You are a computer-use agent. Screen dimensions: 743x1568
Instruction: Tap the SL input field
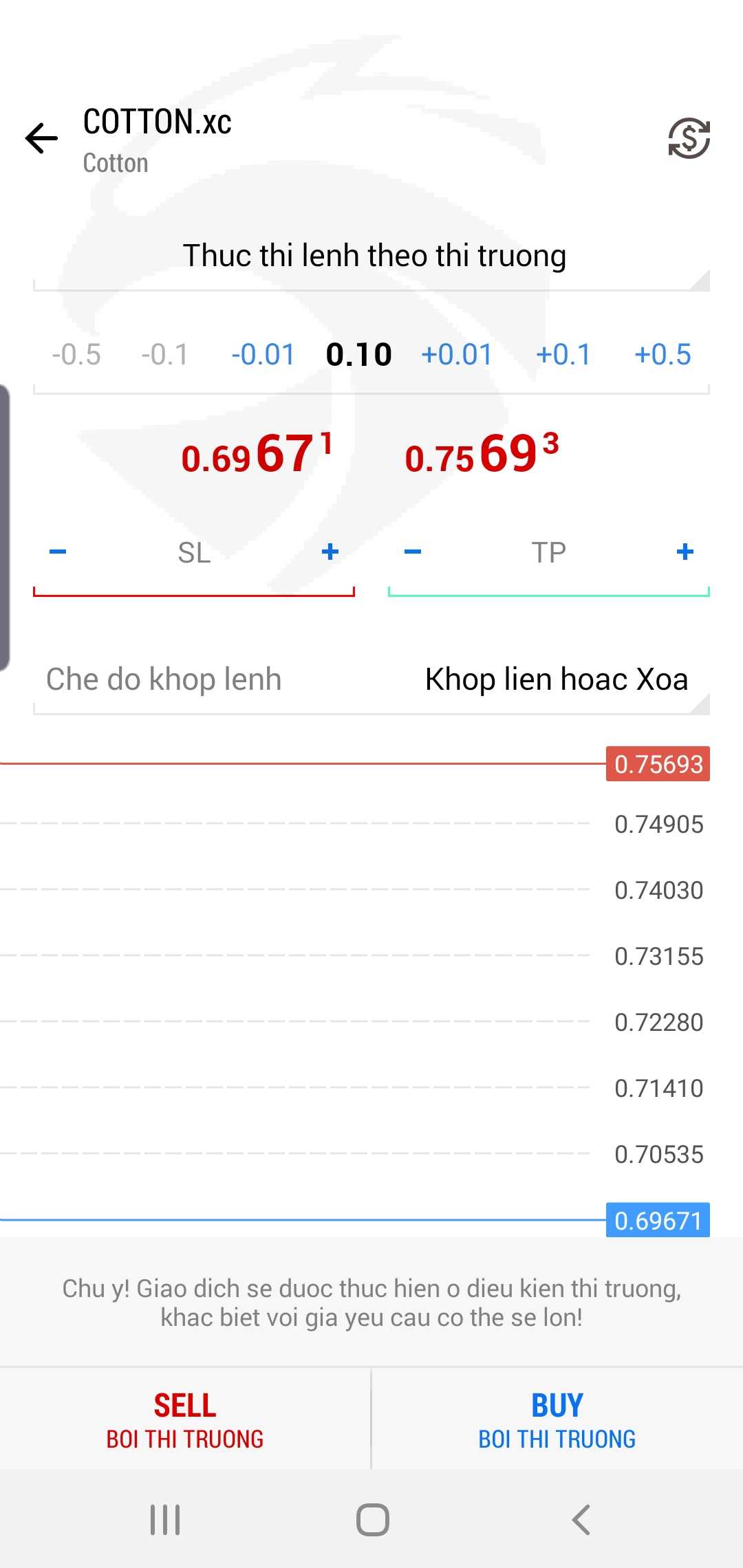[194, 553]
